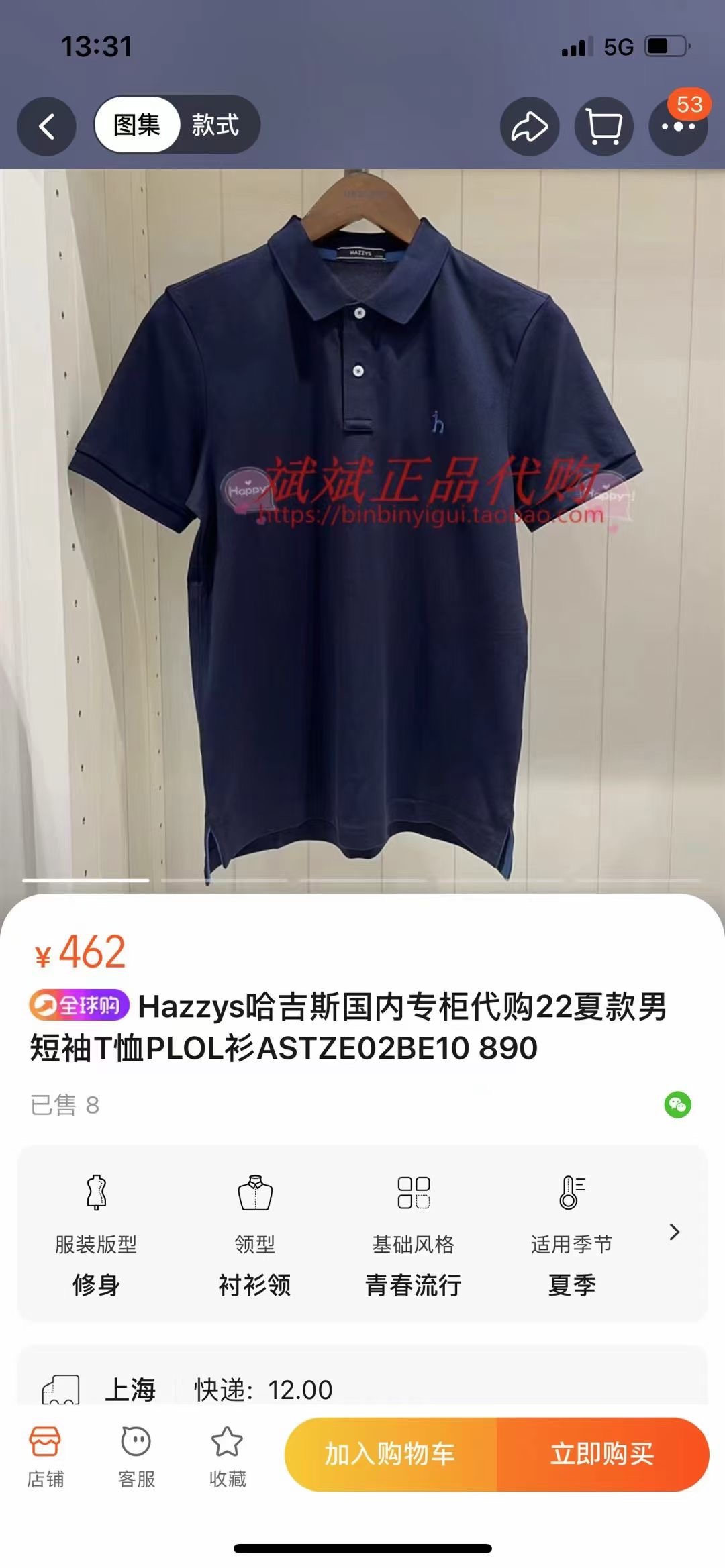The width and height of the screenshot is (725, 1568).
Task: Open the shopping cart icon
Action: click(603, 126)
